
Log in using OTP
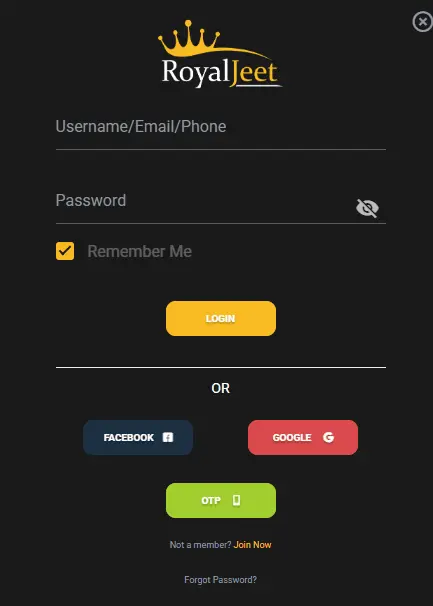pyautogui.click(x=221, y=500)
